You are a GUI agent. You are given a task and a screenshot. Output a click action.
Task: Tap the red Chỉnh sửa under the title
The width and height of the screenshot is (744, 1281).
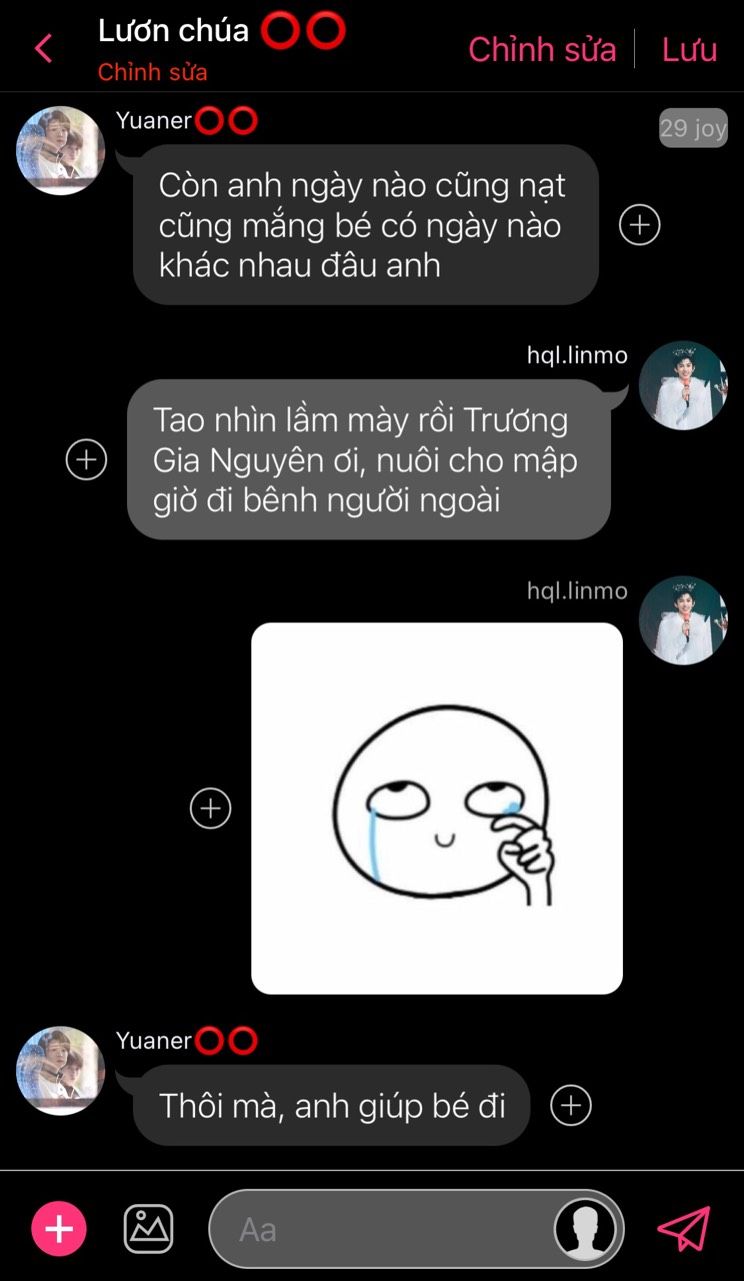[x=152, y=73]
